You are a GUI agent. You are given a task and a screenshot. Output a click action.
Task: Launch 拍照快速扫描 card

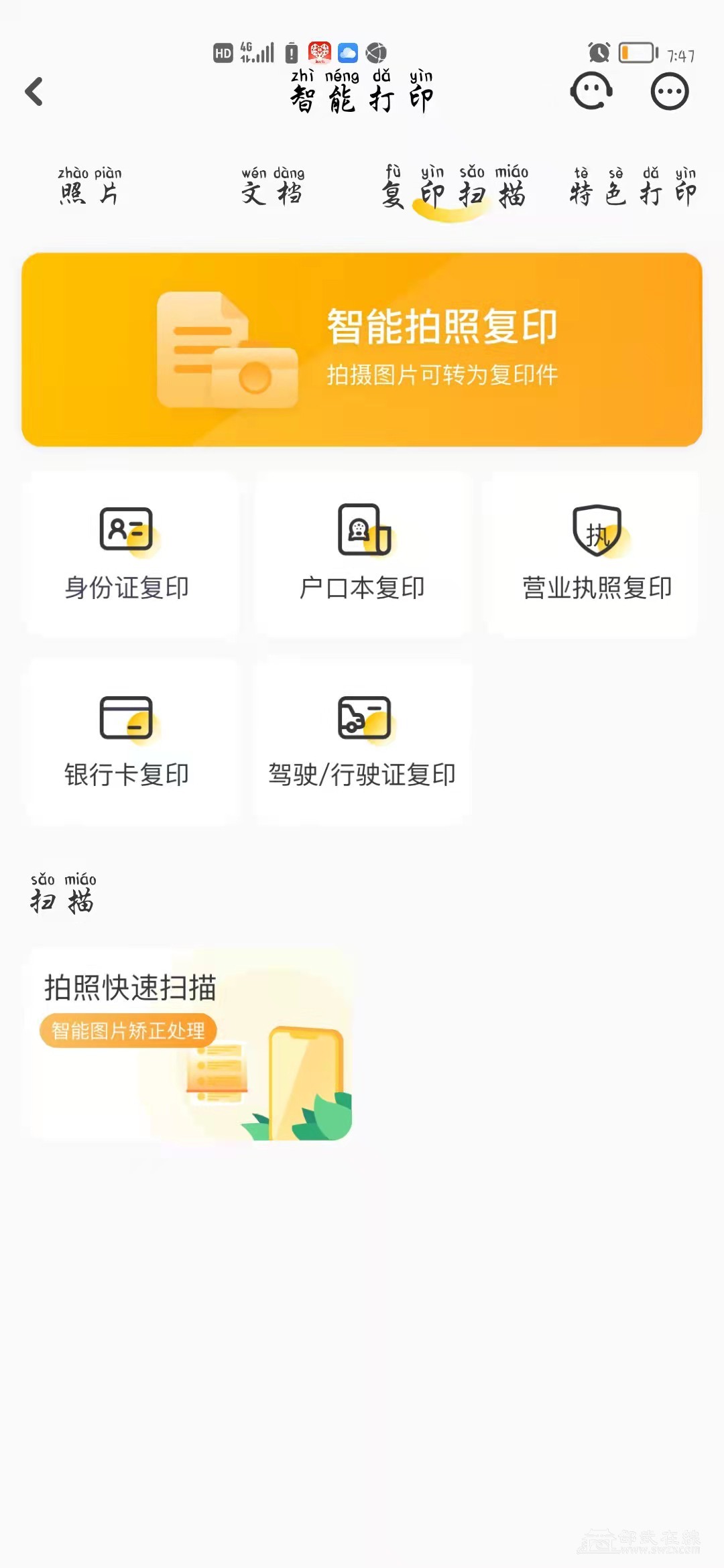[x=190, y=1043]
